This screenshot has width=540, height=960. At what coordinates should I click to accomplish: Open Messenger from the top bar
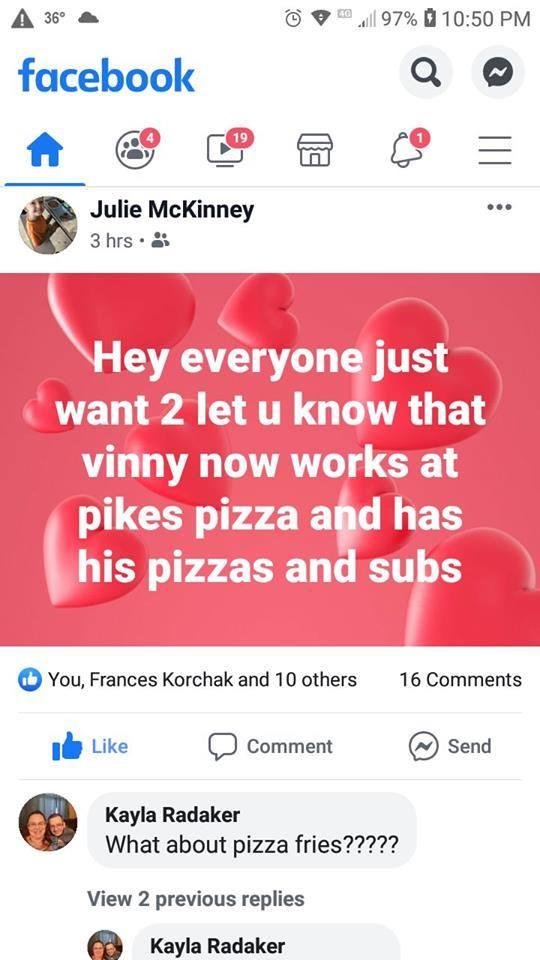(x=497, y=72)
